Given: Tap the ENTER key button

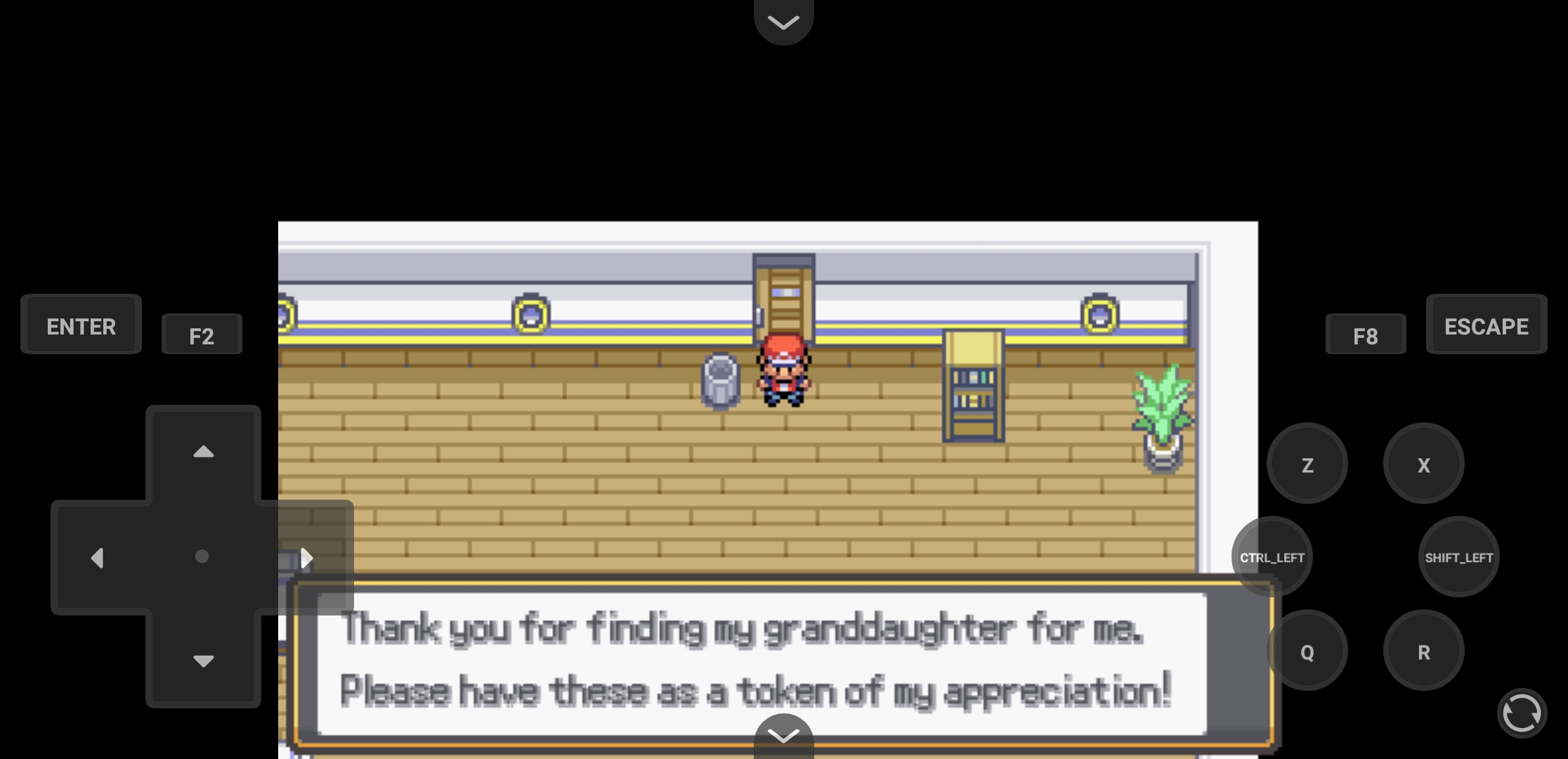Looking at the screenshot, I should (x=81, y=326).
